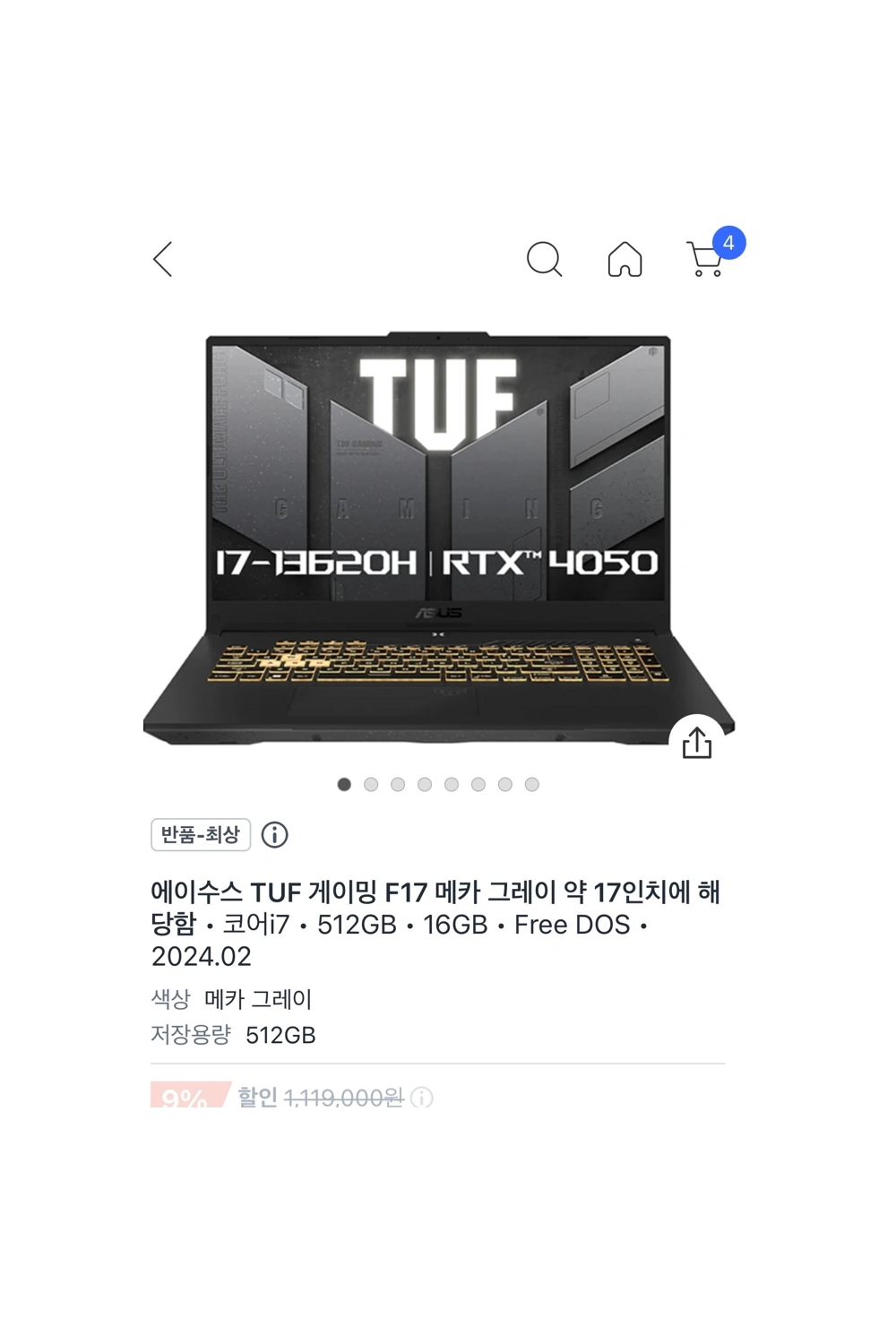Screen dimensions: 896x1318
Task: Open the shopping cart
Action: point(706,260)
